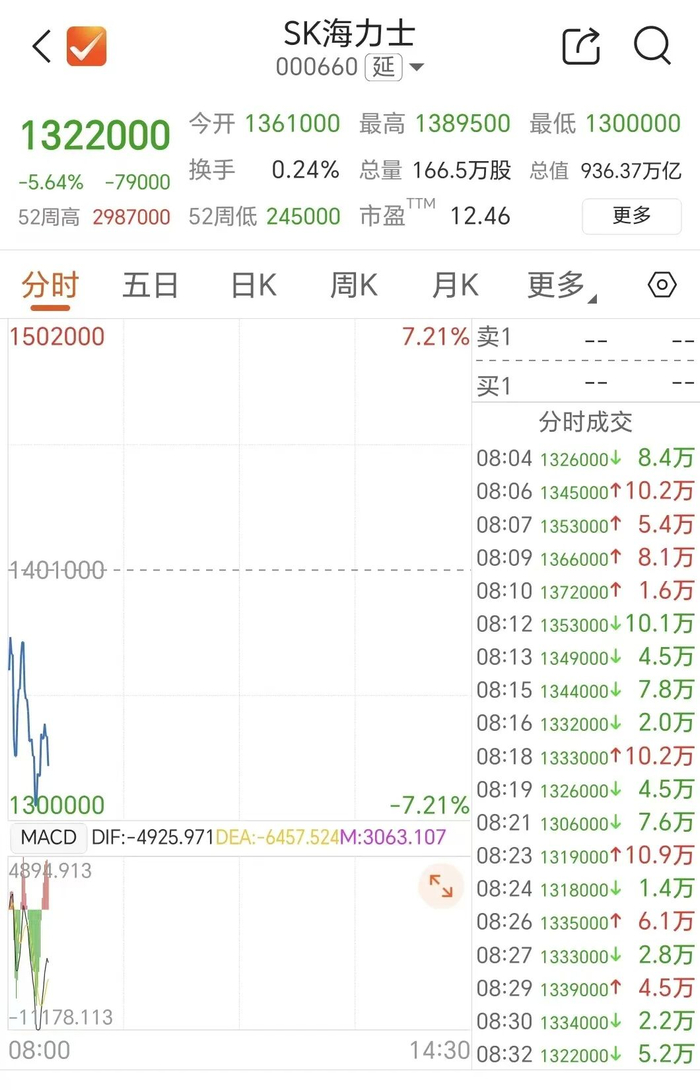The image size is (700, 1090).
Task: Tap the 更多 button for more quote details
Action: pos(631,216)
